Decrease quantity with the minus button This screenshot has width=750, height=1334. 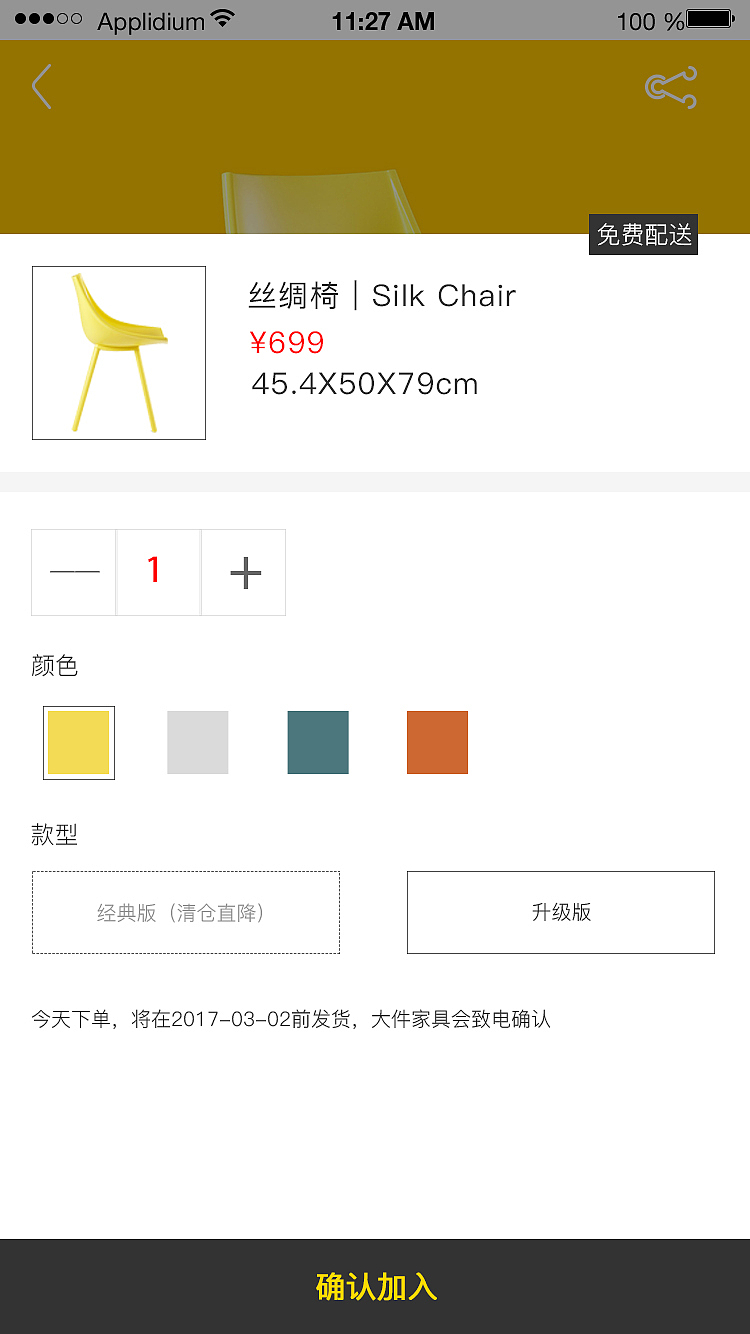point(74,572)
